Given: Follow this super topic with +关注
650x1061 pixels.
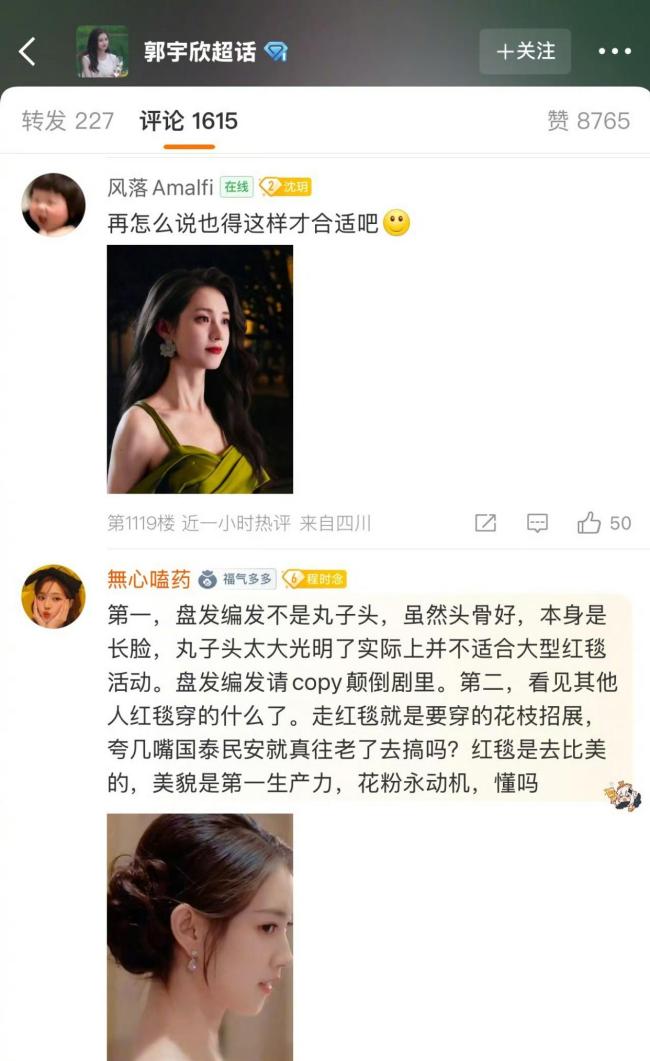Looking at the screenshot, I should click(x=524, y=51).
